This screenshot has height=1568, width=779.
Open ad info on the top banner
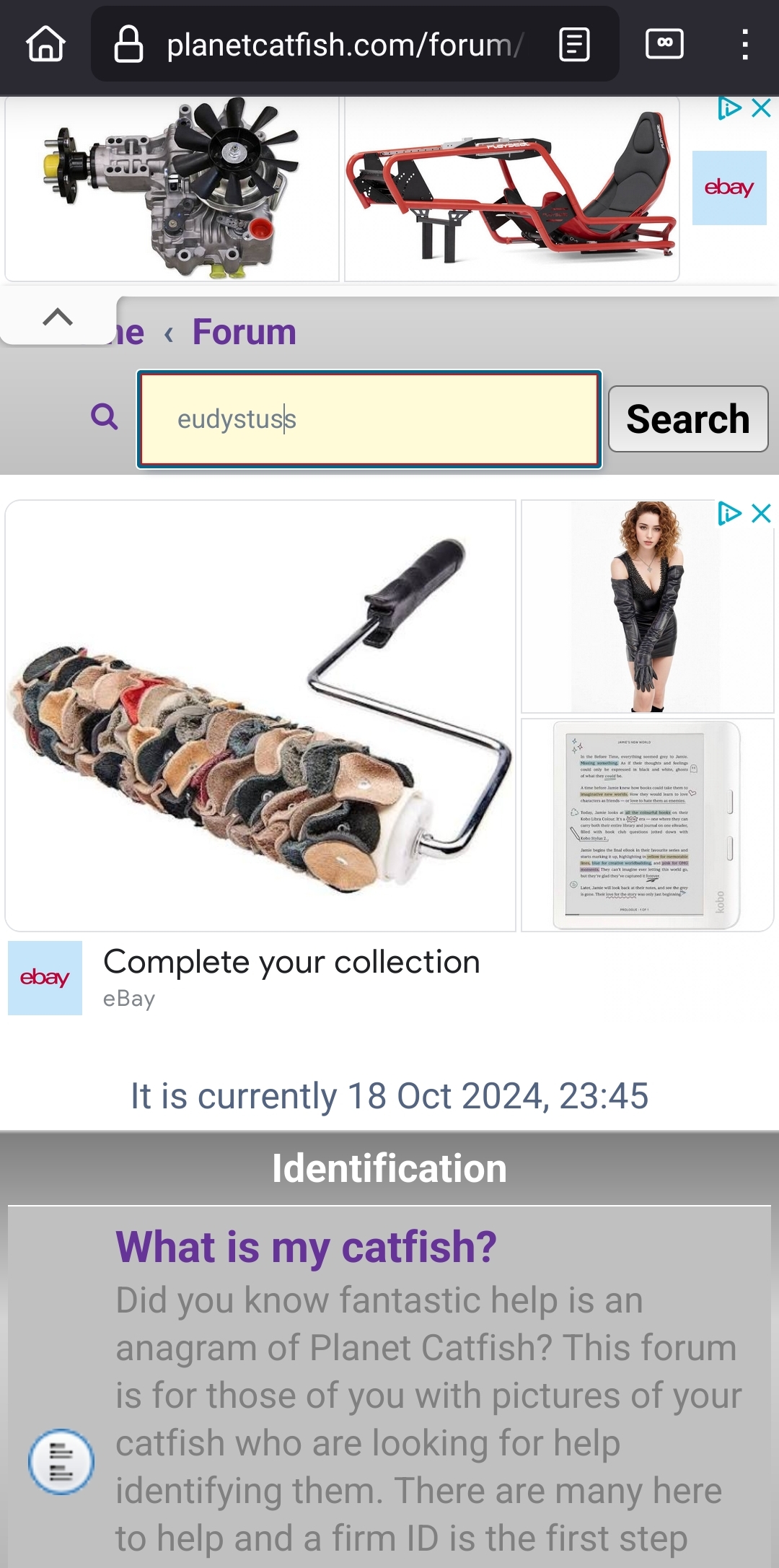click(x=729, y=108)
